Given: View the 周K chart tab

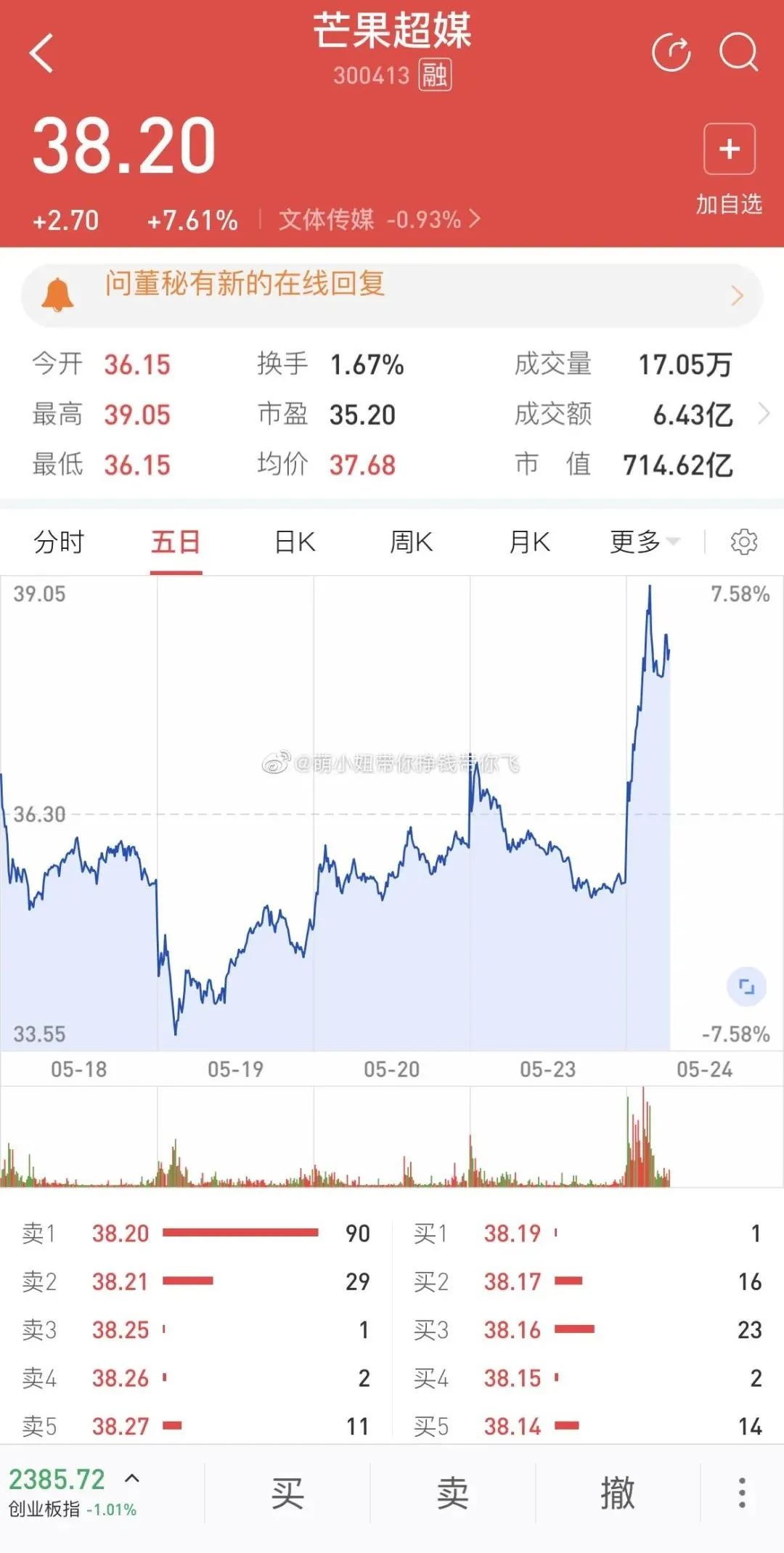Looking at the screenshot, I should click(x=411, y=542).
